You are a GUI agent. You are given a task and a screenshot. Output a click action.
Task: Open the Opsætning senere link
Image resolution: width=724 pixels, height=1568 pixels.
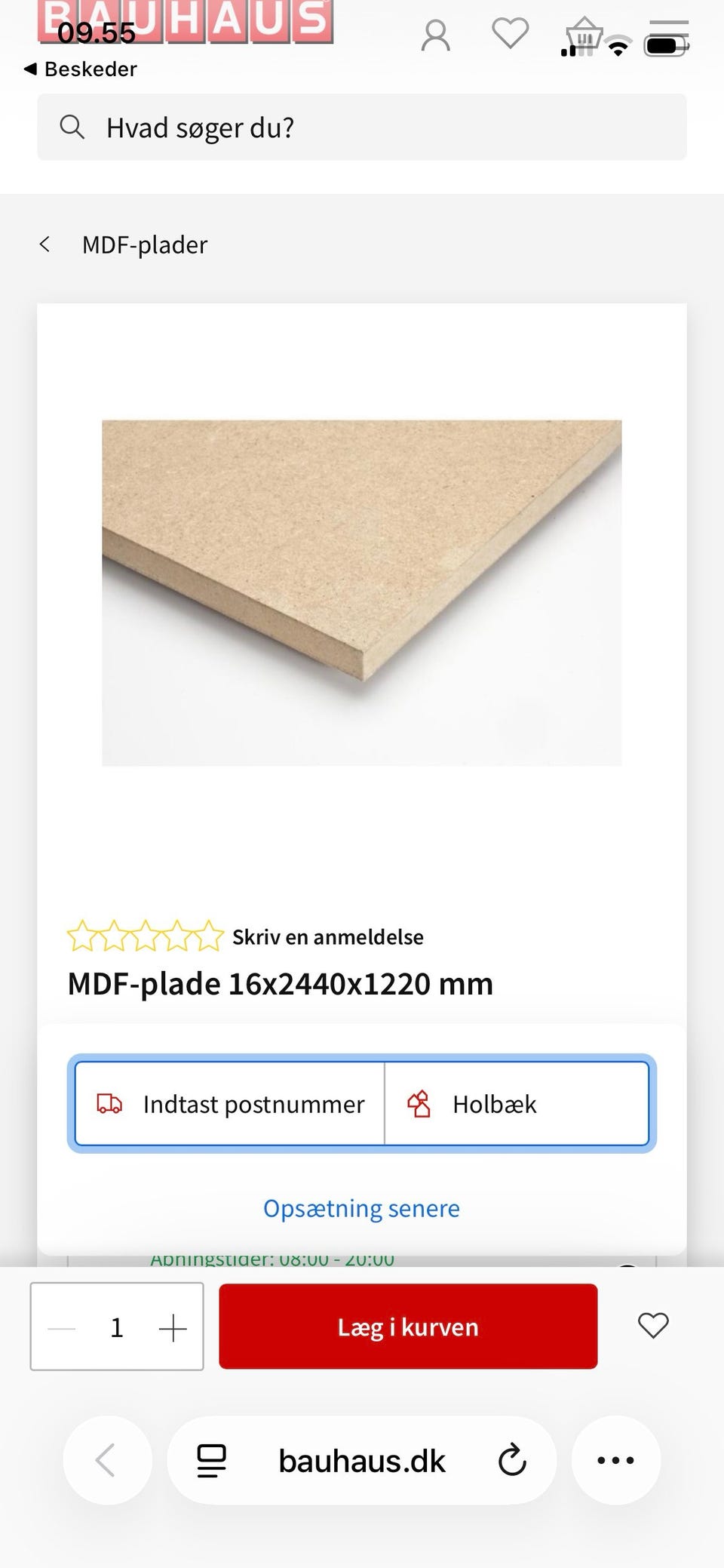(360, 1208)
